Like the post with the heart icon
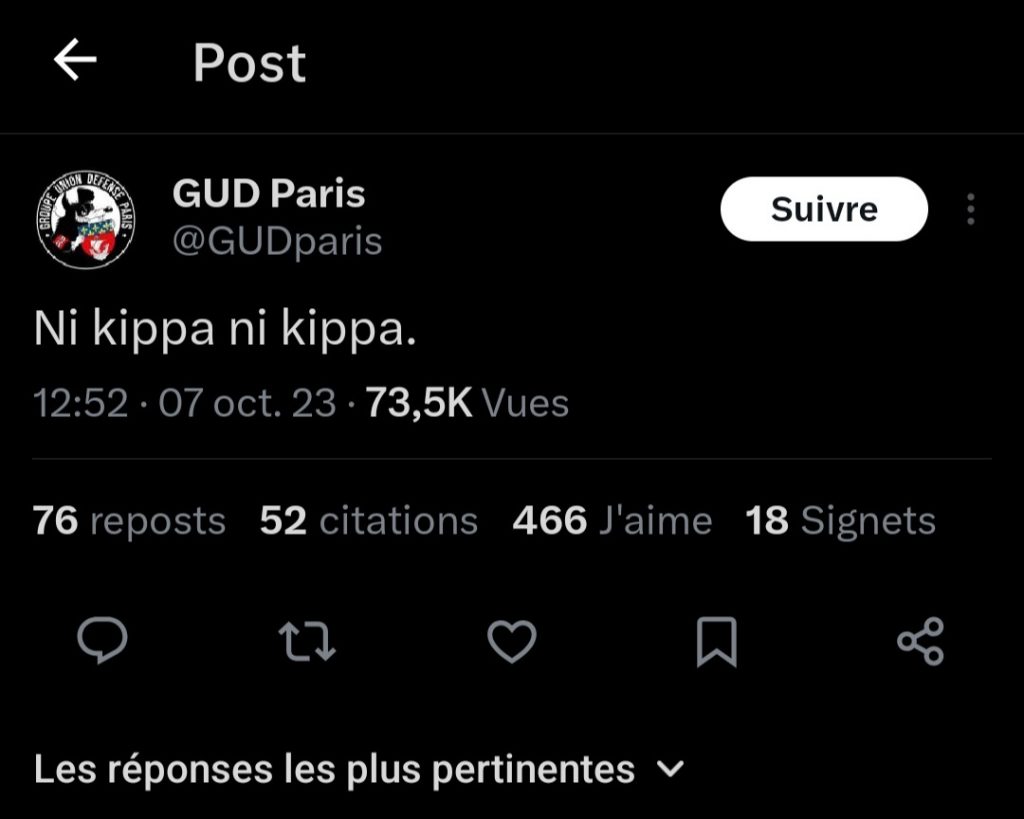1024x819 pixels. pyautogui.click(x=512, y=641)
